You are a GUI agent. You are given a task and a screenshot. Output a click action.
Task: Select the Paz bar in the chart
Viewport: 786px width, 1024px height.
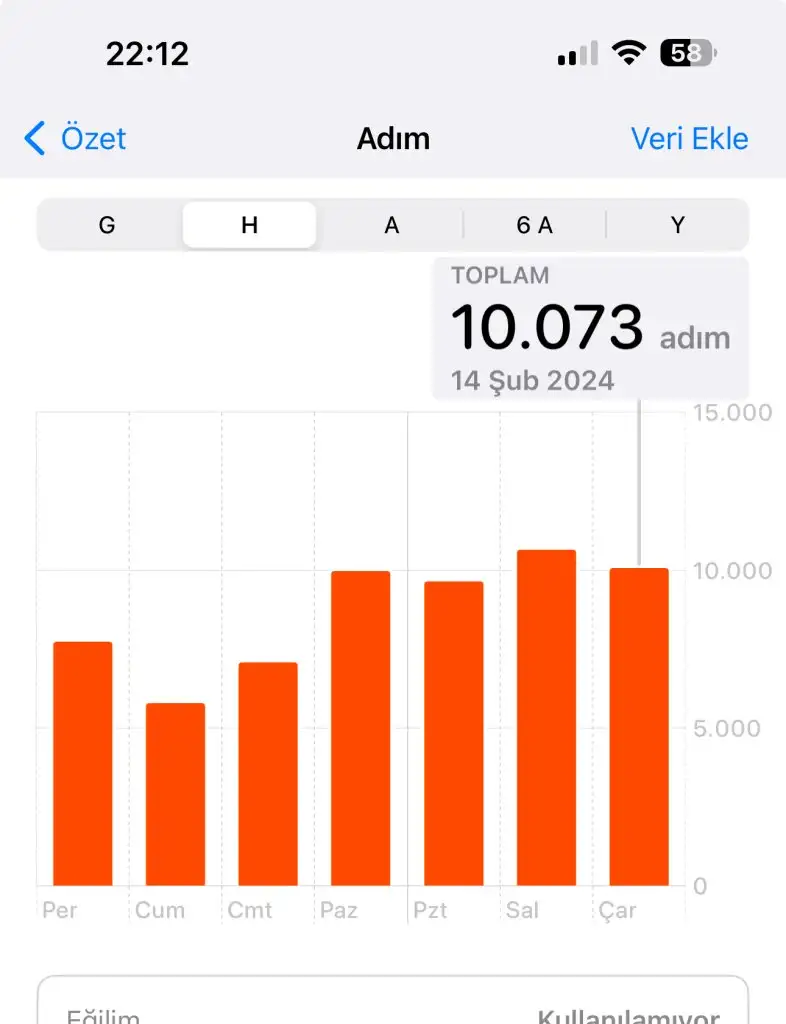360,728
